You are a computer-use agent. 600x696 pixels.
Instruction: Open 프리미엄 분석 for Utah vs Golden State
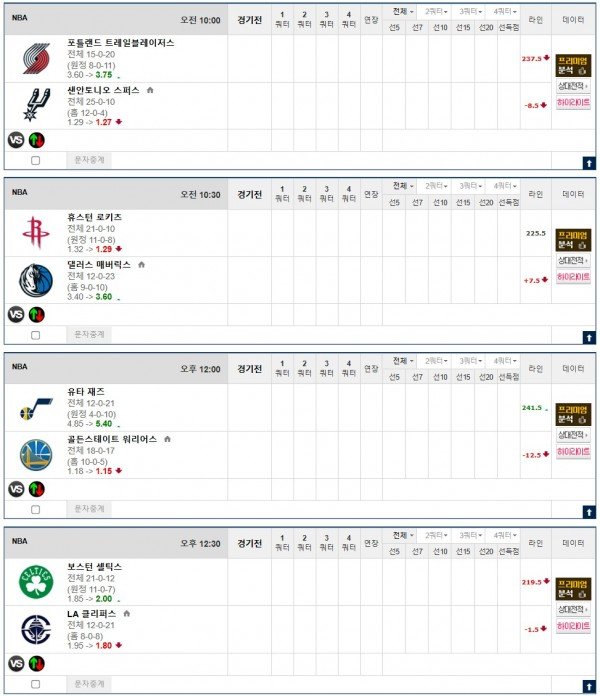click(573, 415)
